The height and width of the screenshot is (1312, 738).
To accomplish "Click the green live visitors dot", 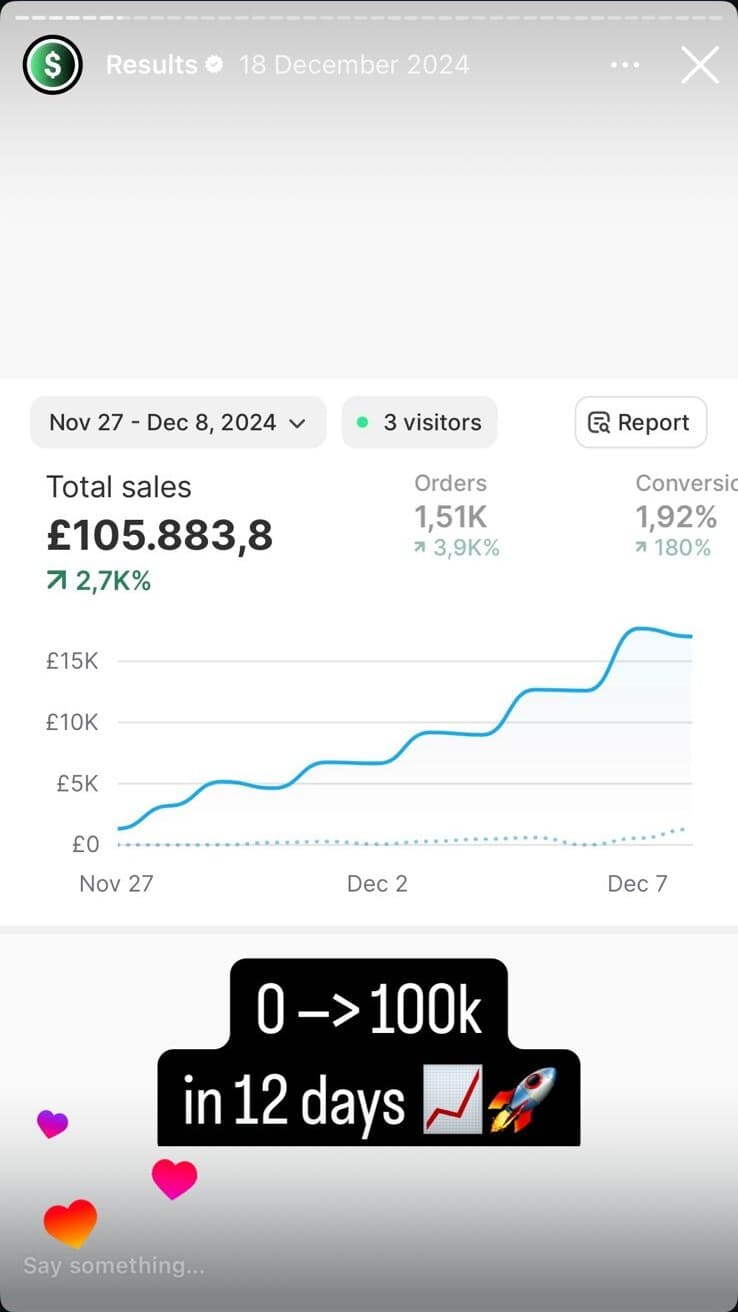I will [x=363, y=422].
